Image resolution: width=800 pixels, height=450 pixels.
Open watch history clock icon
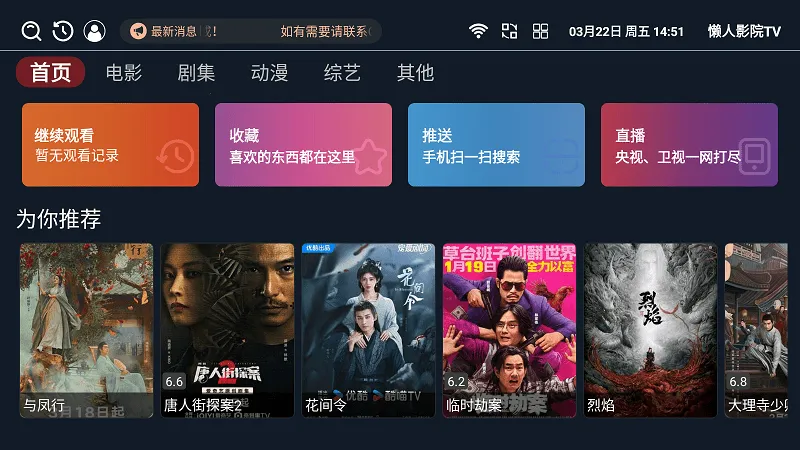tap(63, 31)
